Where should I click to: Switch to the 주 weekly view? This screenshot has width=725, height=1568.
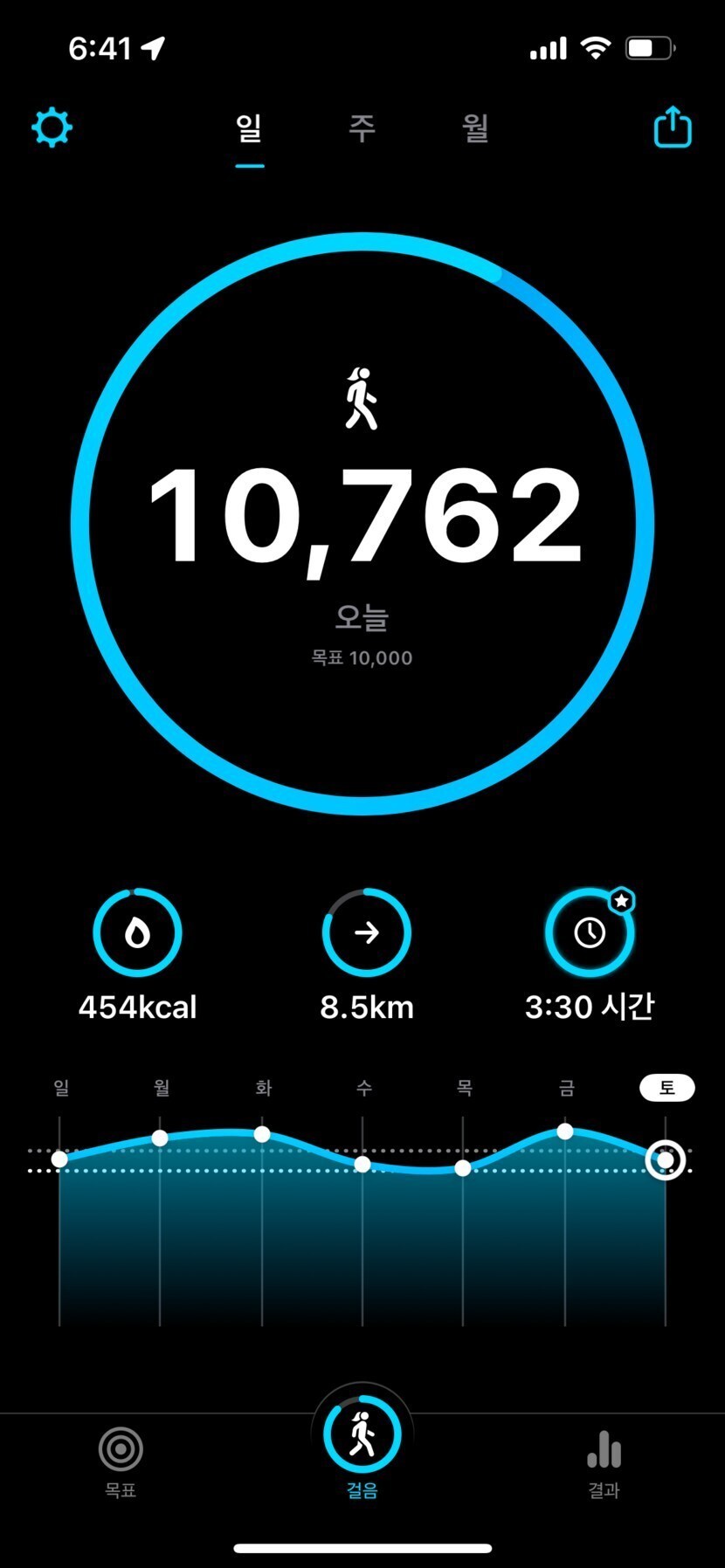click(x=362, y=128)
